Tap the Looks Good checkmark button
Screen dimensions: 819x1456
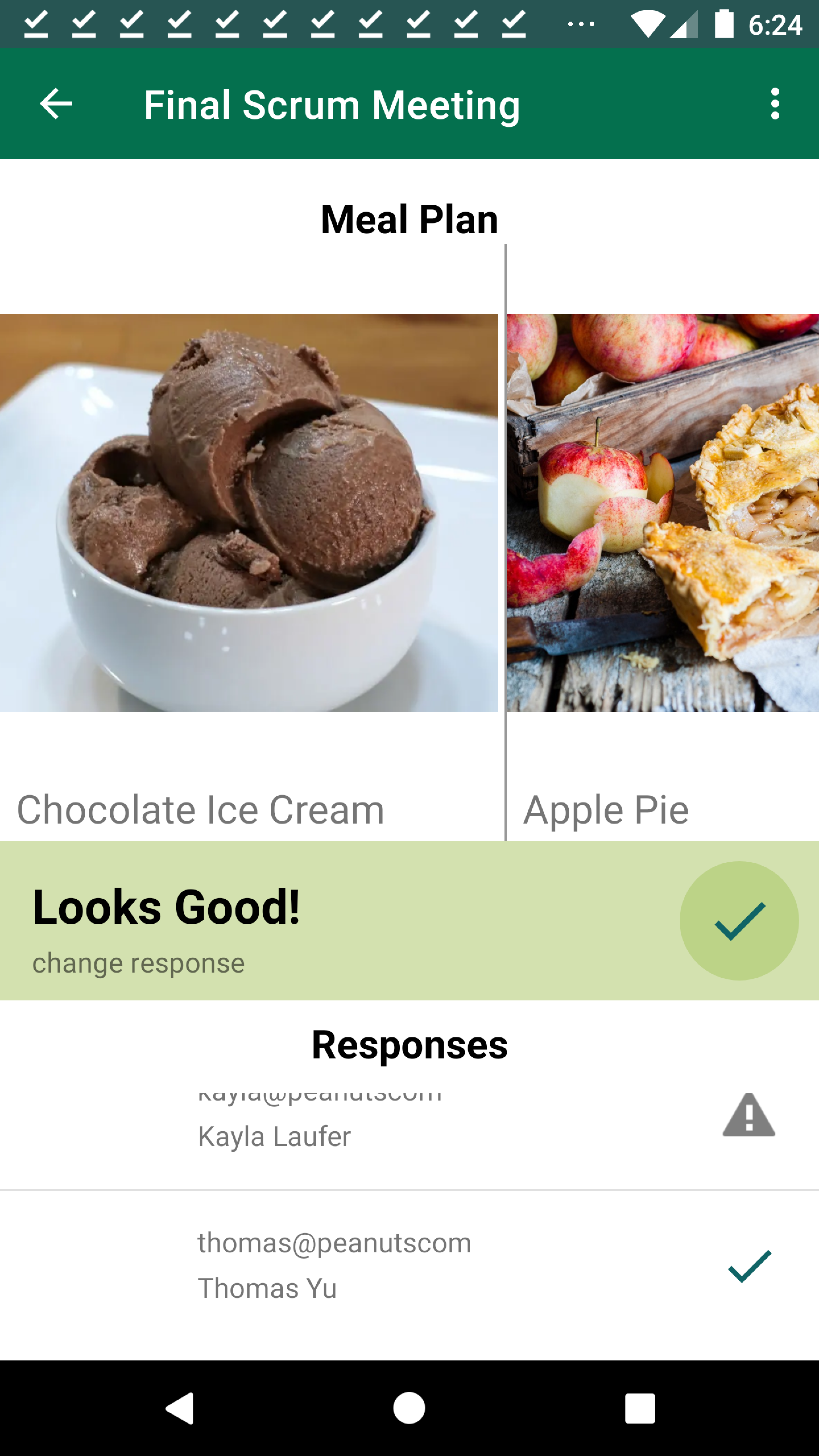tap(739, 921)
